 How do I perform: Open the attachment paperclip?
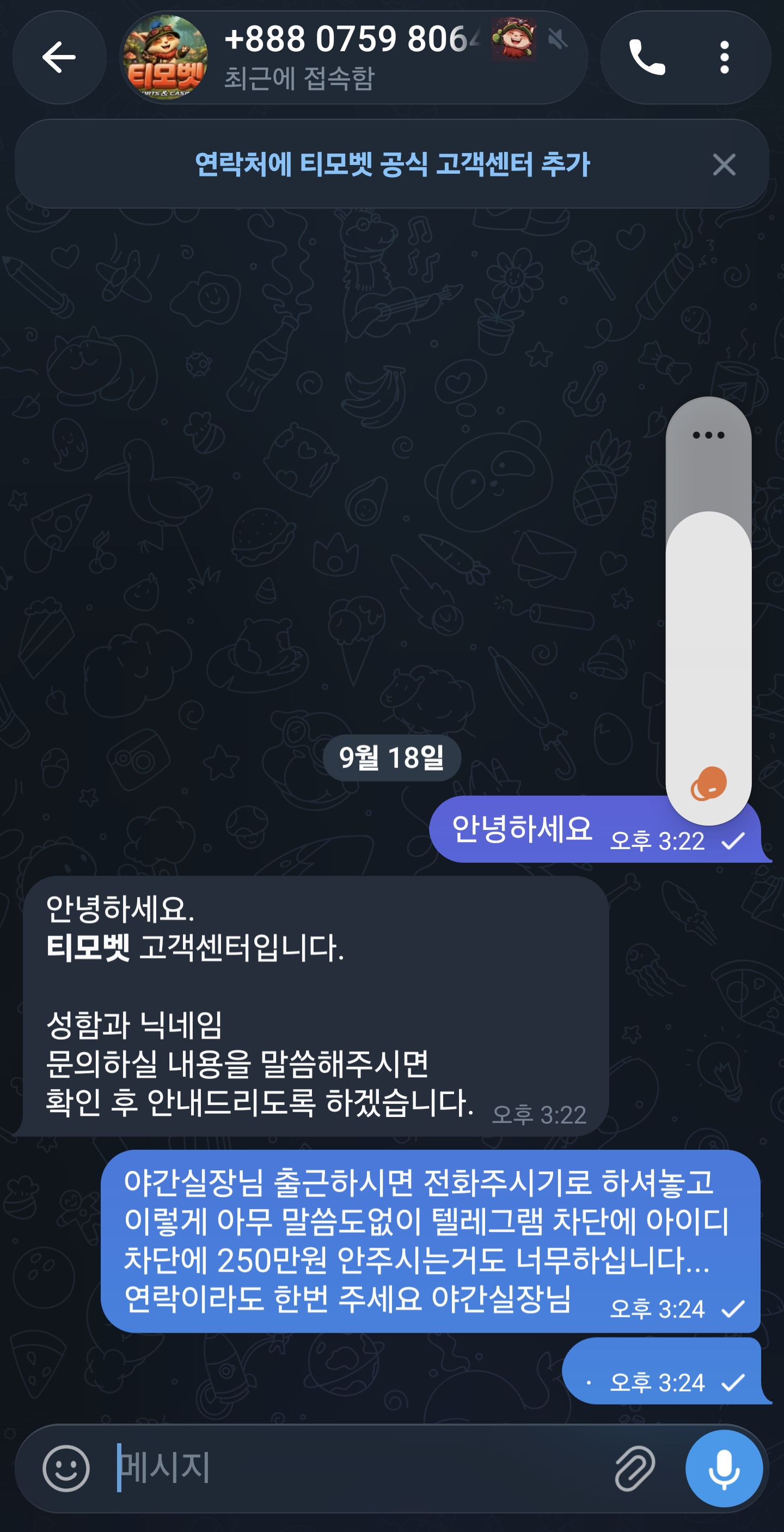[x=635, y=1468]
